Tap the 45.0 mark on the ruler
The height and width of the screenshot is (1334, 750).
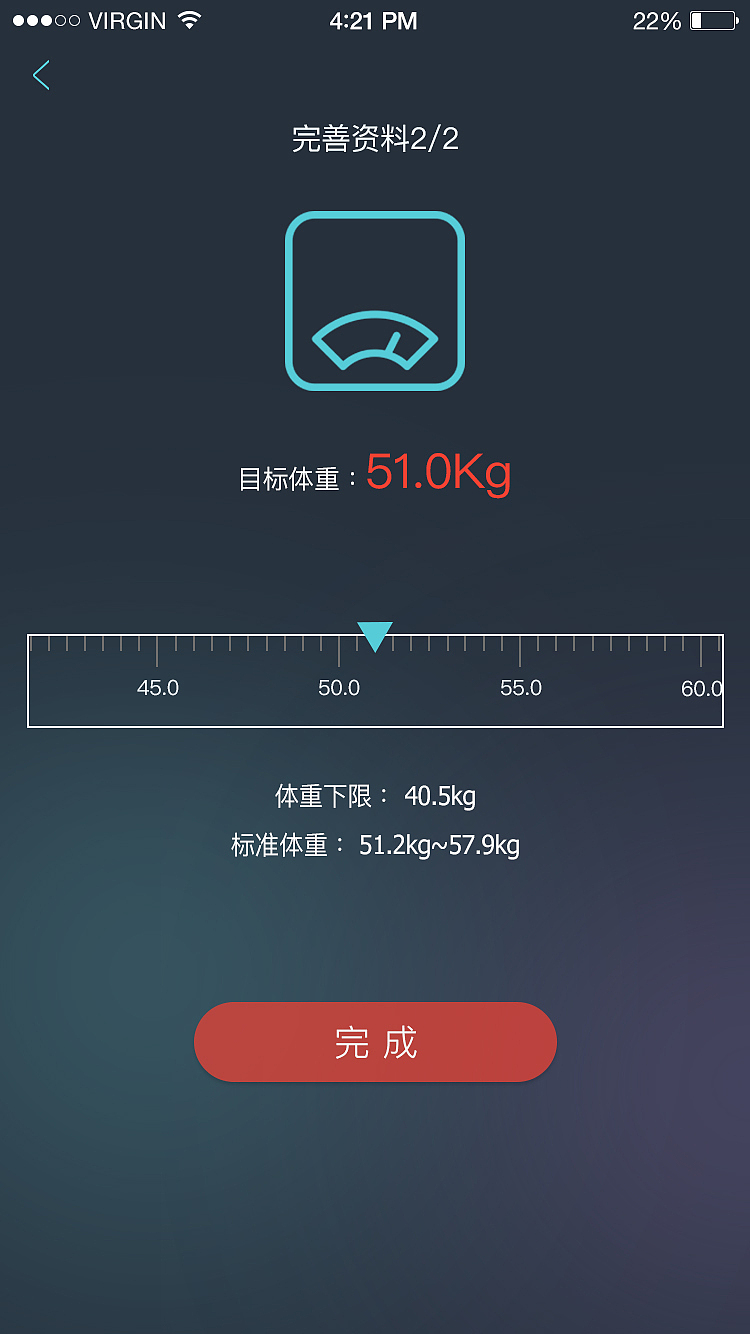(158, 688)
